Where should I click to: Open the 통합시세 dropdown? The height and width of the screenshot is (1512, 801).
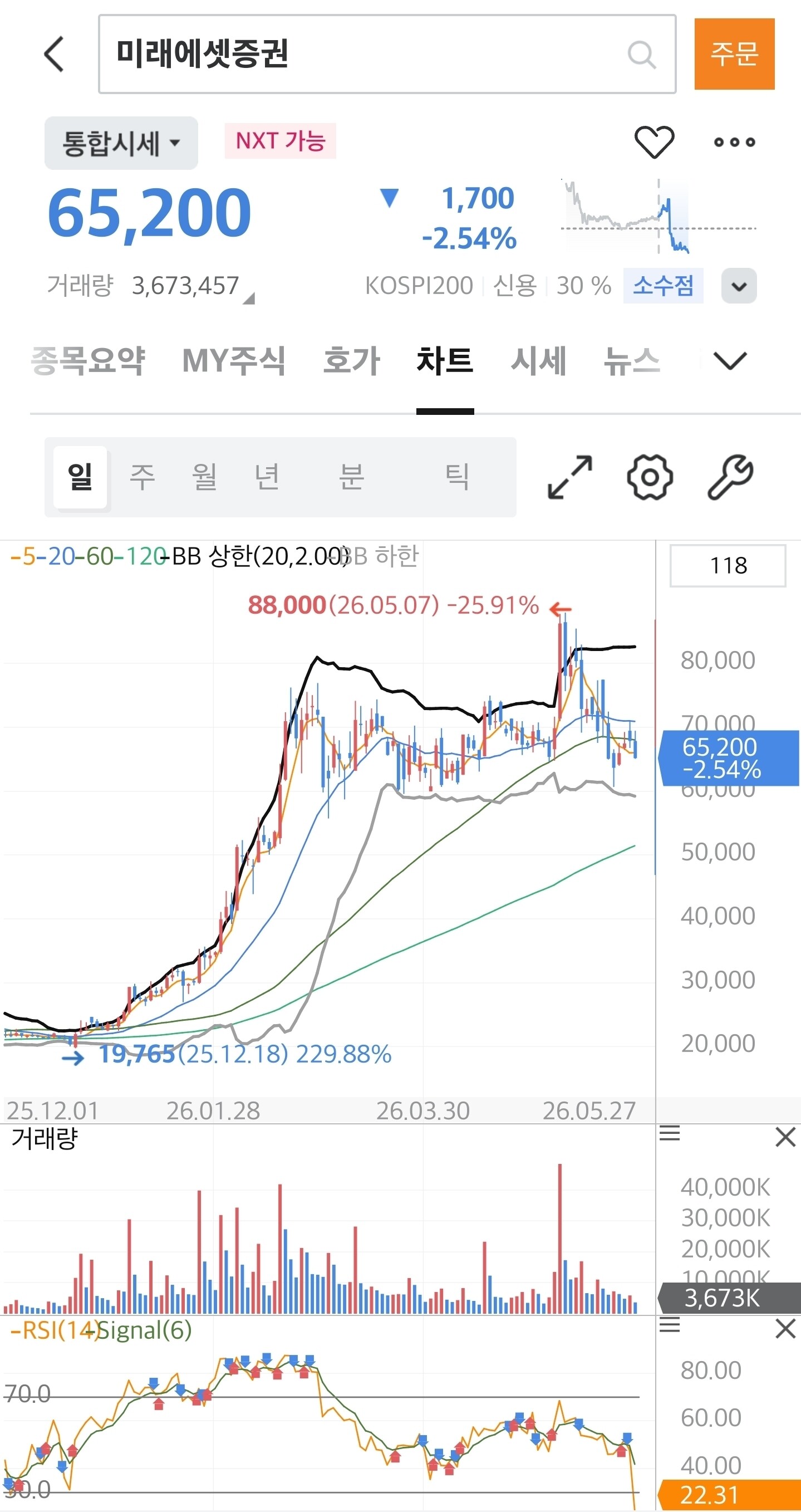tap(121, 143)
